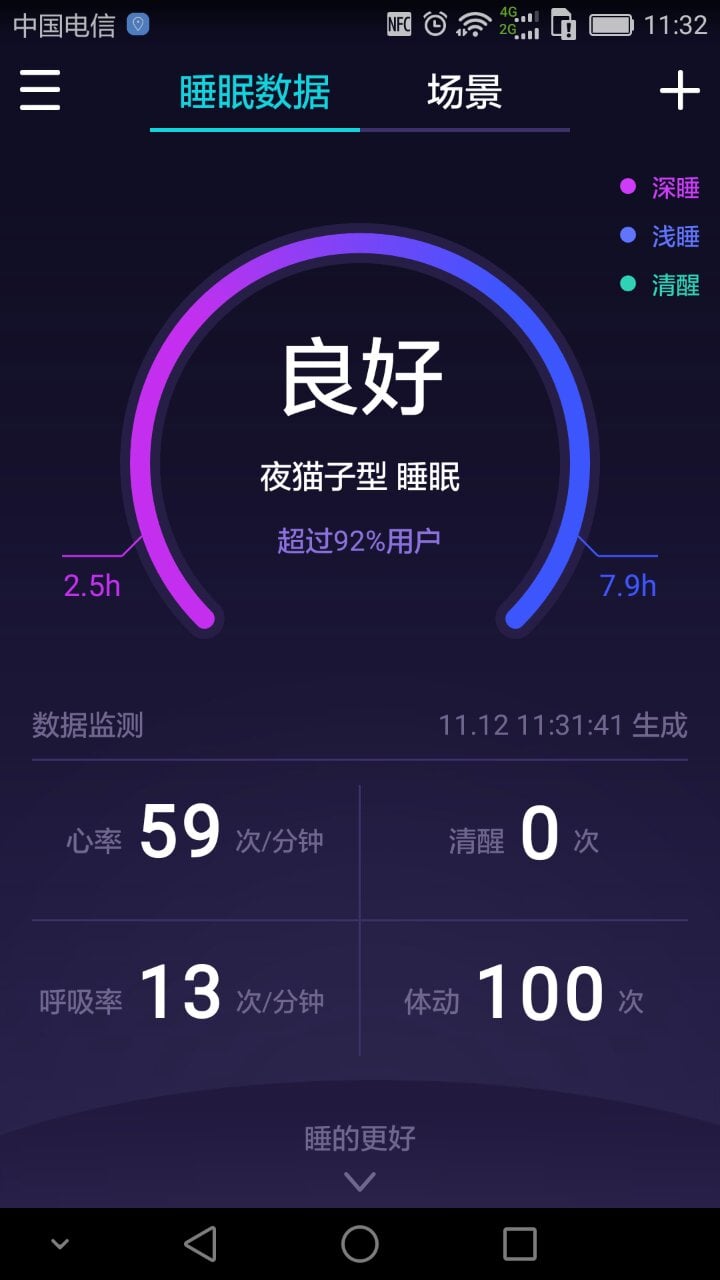This screenshot has height=1280, width=720.
Task: Expand the 睡的更好 section
Action: (360, 1156)
